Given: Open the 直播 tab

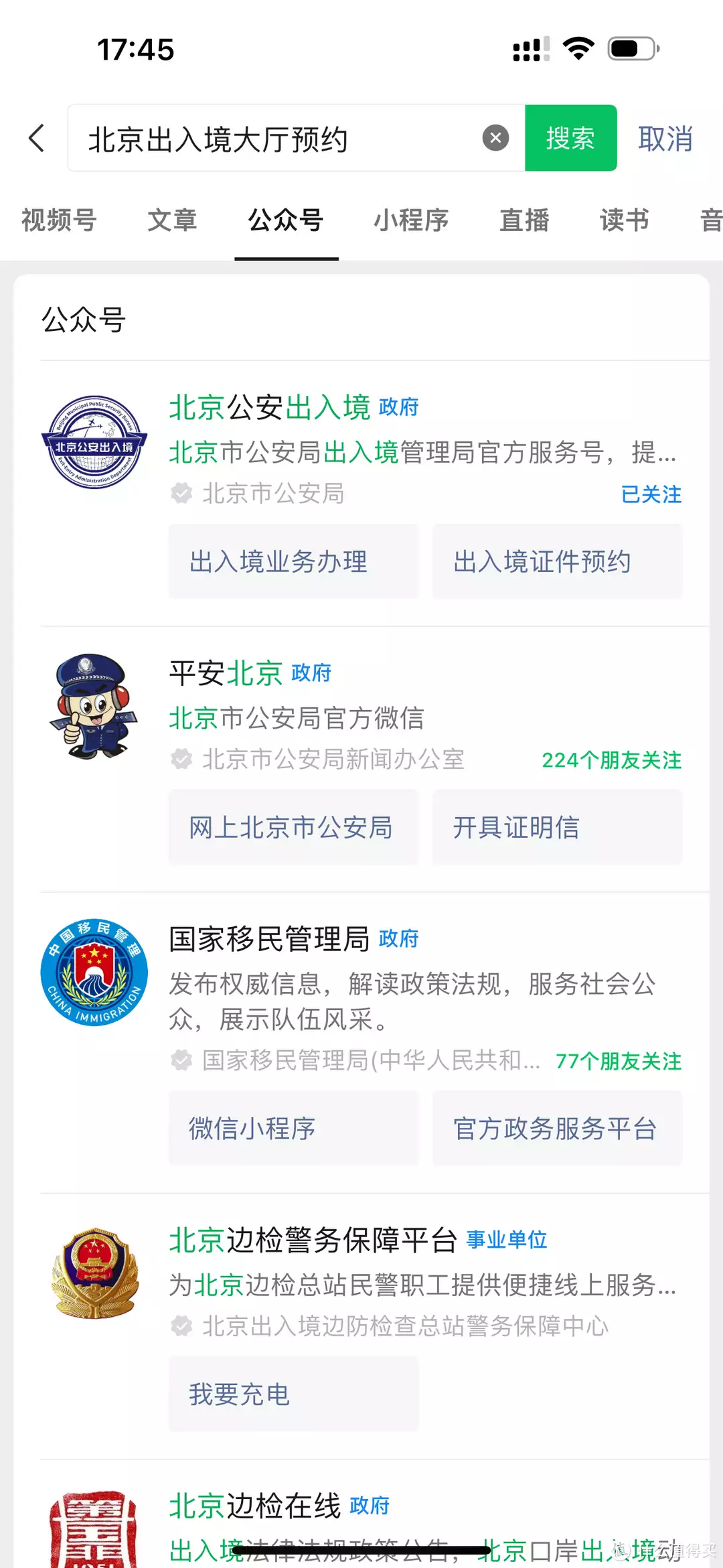Looking at the screenshot, I should point(524,221).
